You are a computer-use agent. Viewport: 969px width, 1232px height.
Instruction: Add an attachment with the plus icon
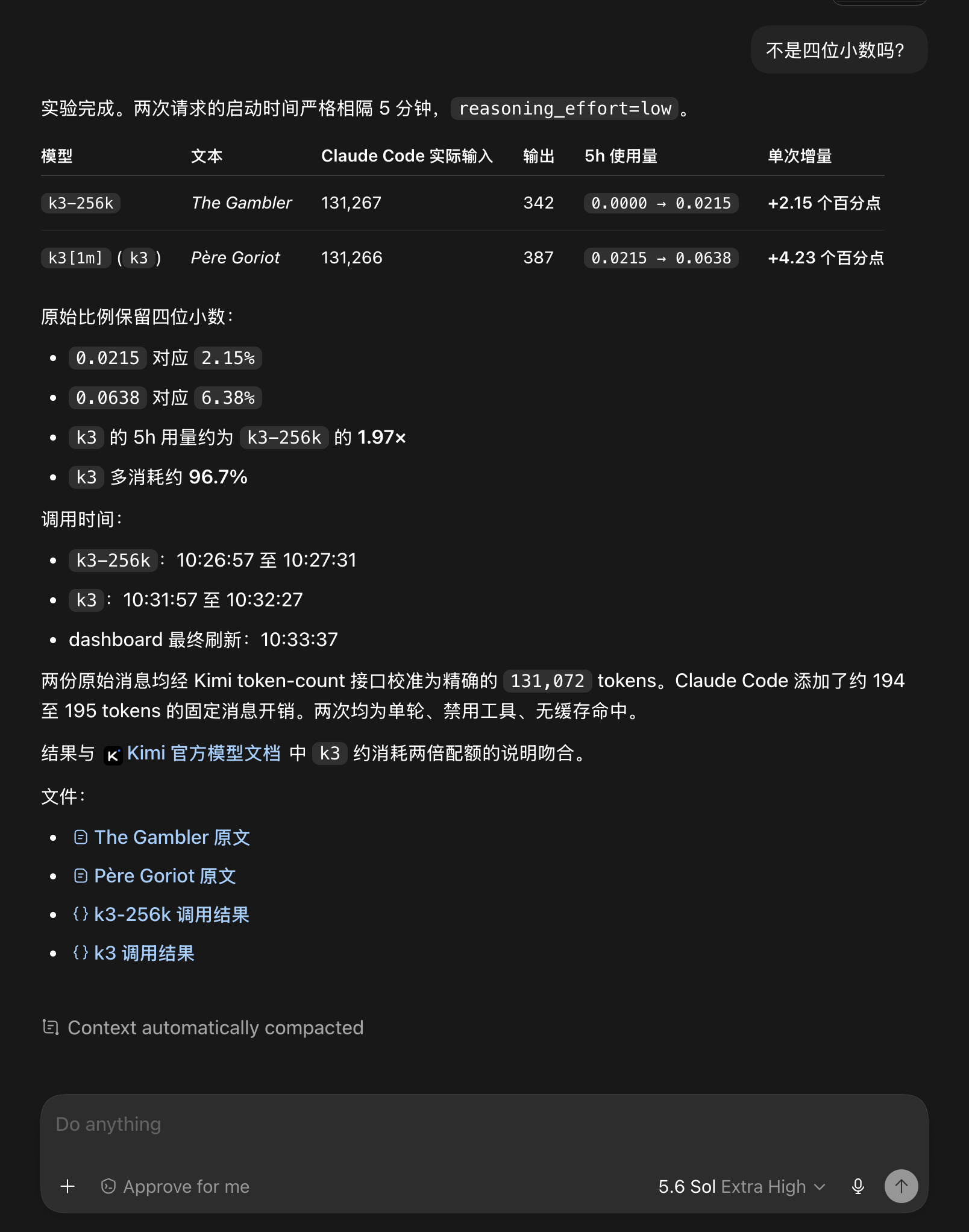coord(67,1186)
